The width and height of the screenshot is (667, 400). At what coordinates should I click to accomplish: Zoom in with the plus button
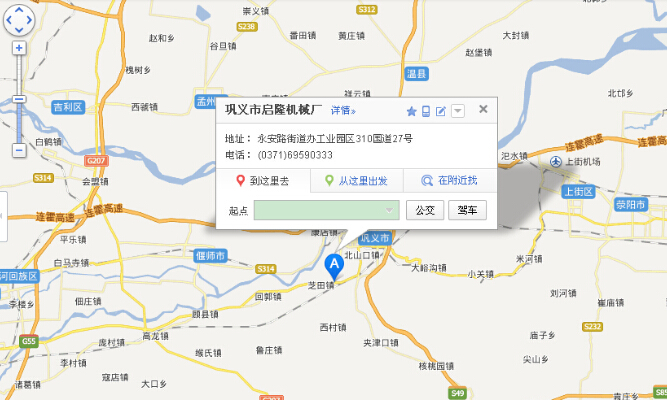pyautogui.click(x=19, y=48)
